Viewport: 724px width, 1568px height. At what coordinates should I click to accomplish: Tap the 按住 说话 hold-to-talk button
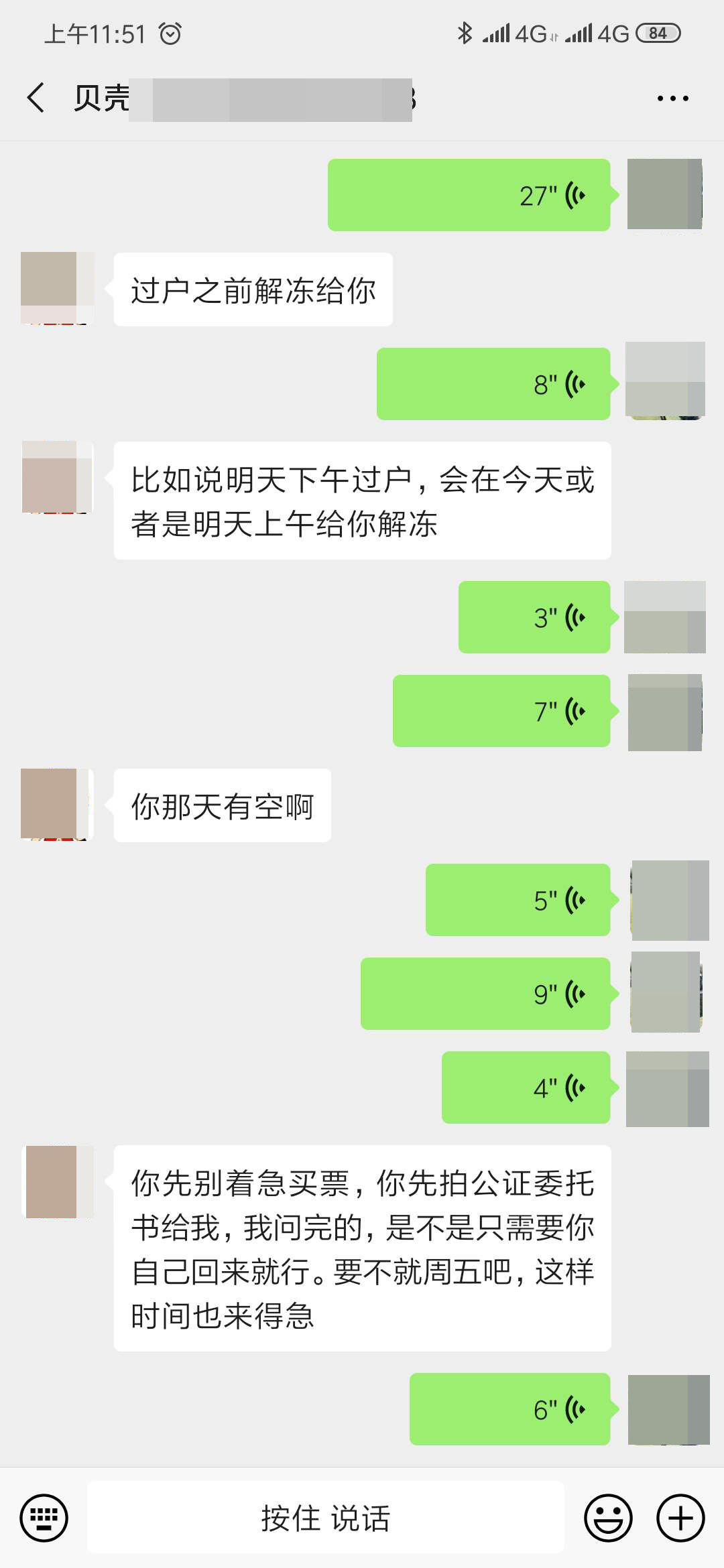coord(326,1518)
